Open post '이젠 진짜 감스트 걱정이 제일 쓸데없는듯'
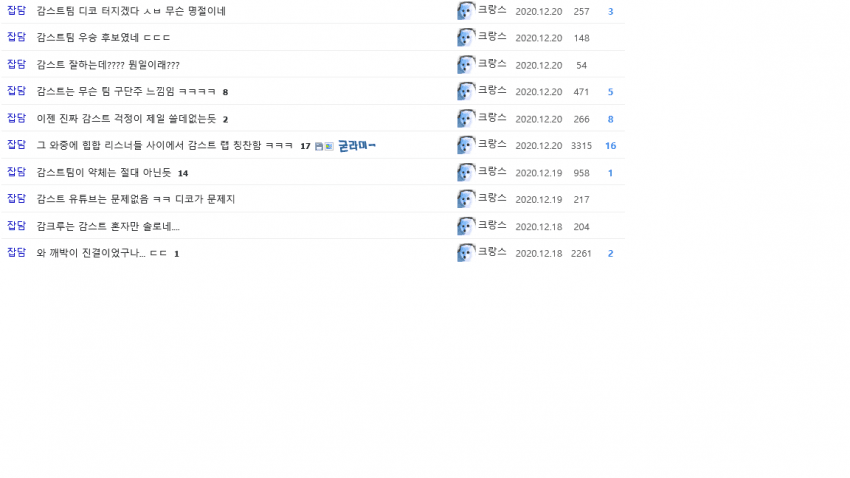The image size is (850, 478). coord(125,119)
